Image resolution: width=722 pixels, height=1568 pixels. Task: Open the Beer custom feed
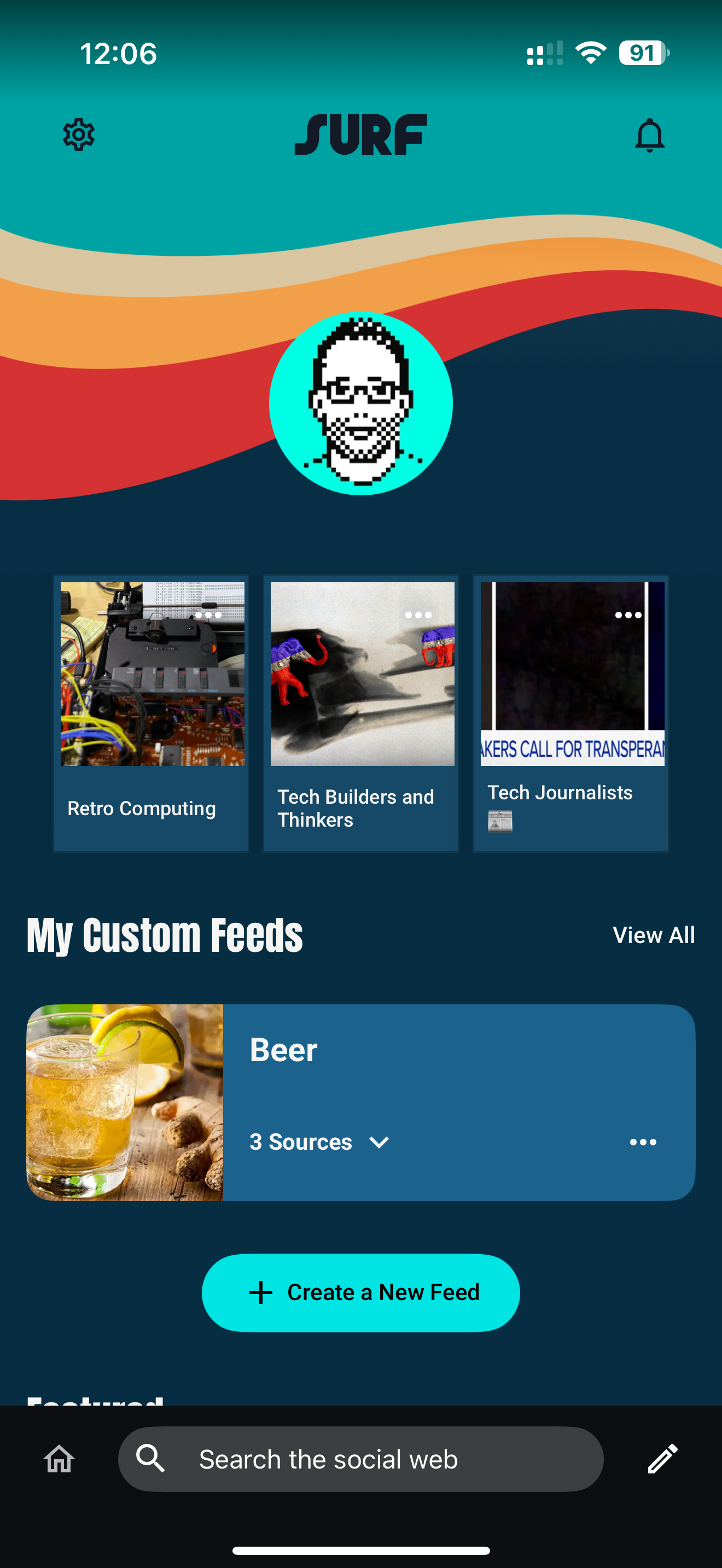pos(284,1050)
